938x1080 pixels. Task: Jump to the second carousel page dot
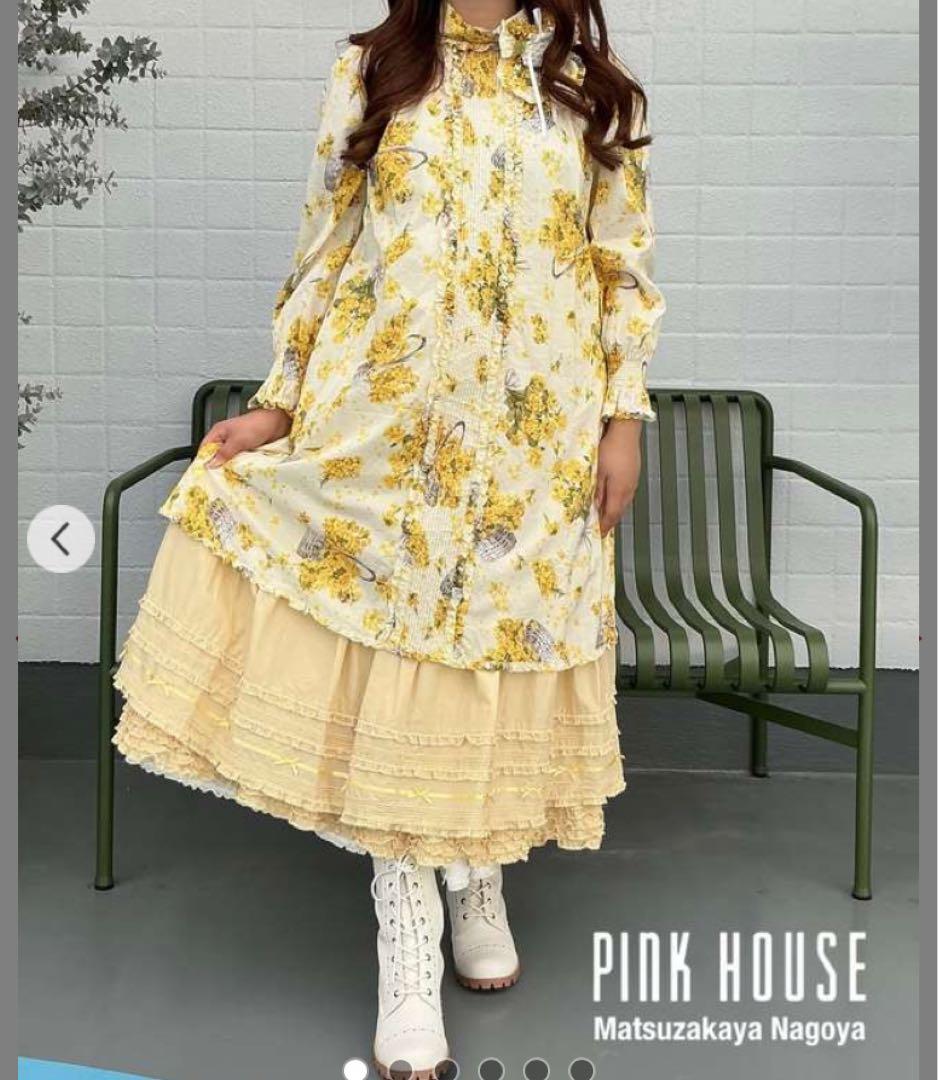pyautogui.click(x=400, y=1070)
